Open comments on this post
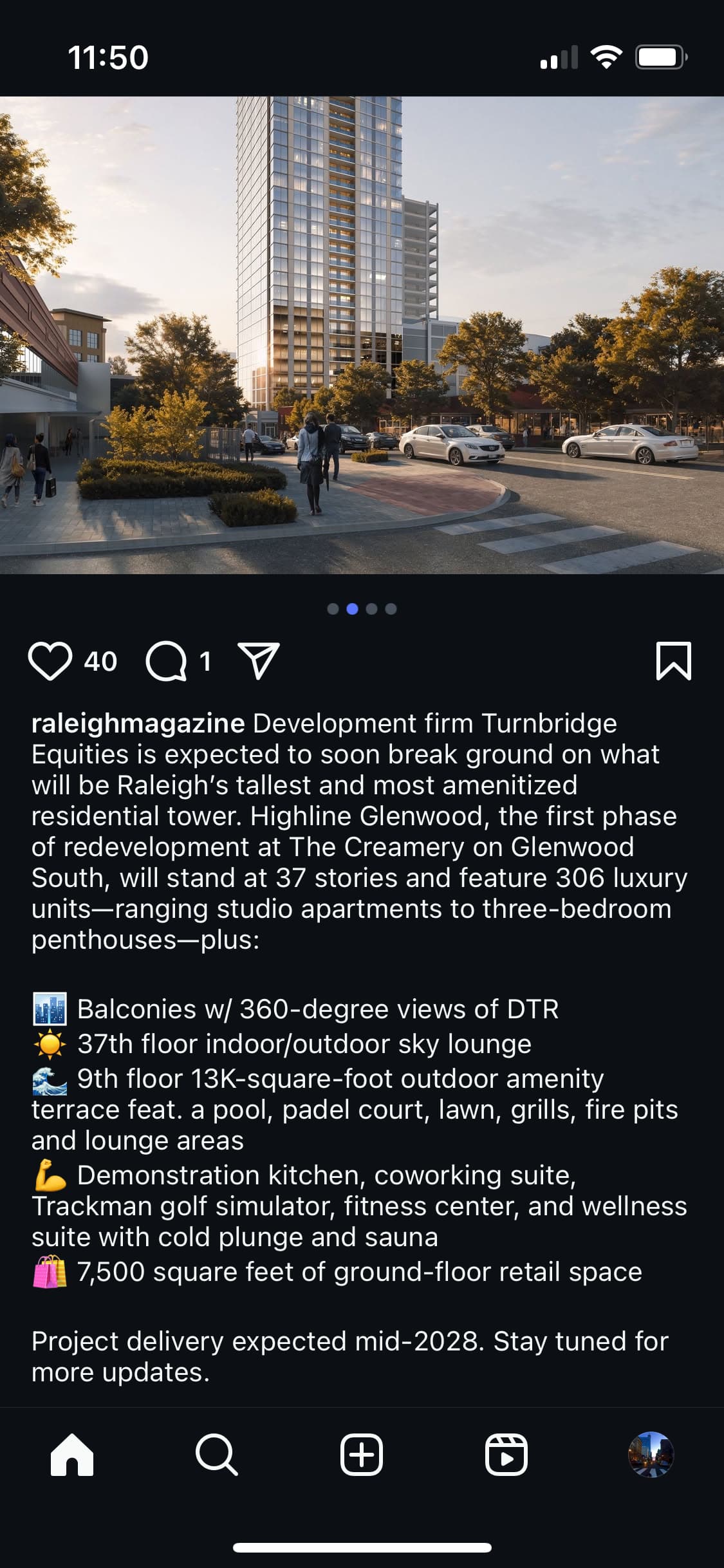Screen dimensions: 724x1568 [167, 661]
